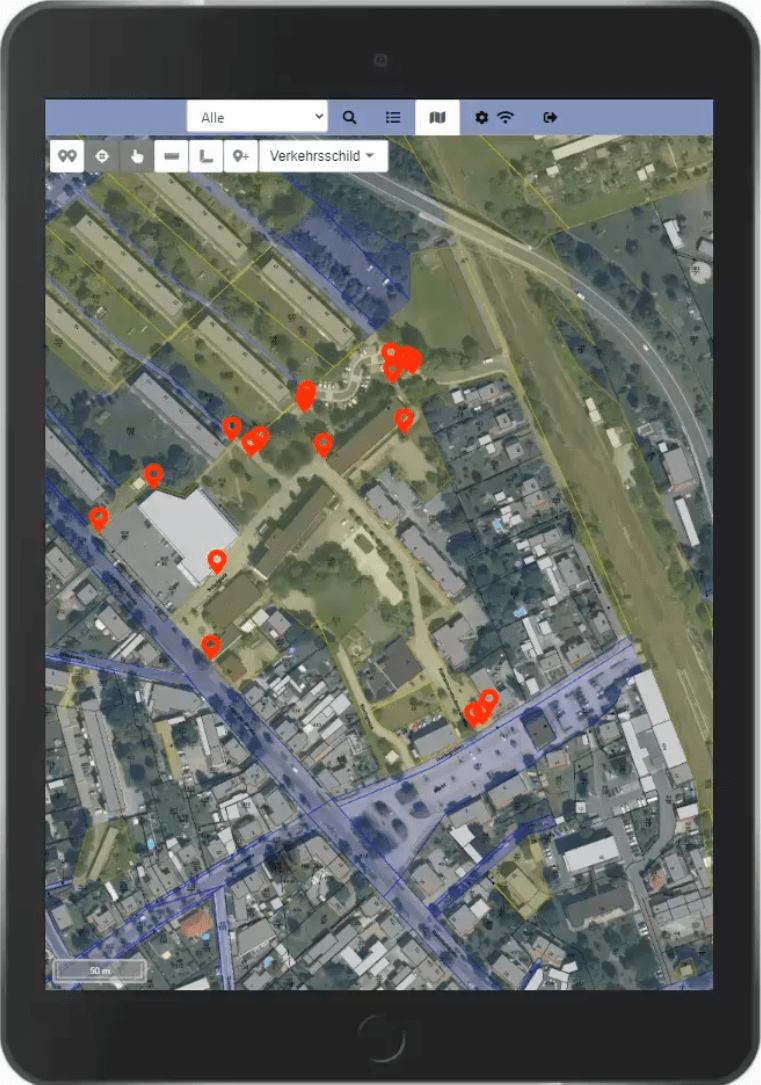This screenshot has height=1085, width=761.
Task: Tap the wifi connection icon
Action: click(507, 117)
